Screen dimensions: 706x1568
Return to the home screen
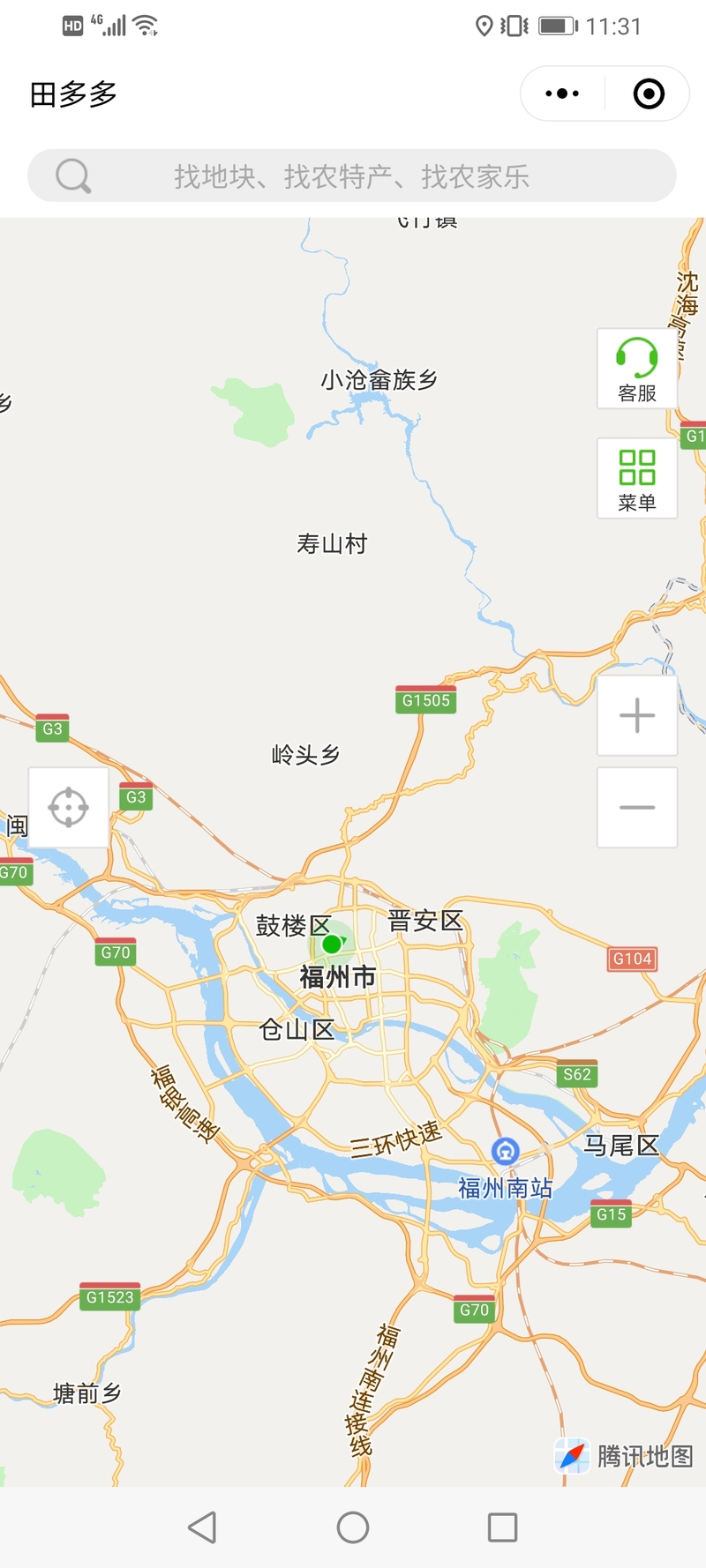353,1527
